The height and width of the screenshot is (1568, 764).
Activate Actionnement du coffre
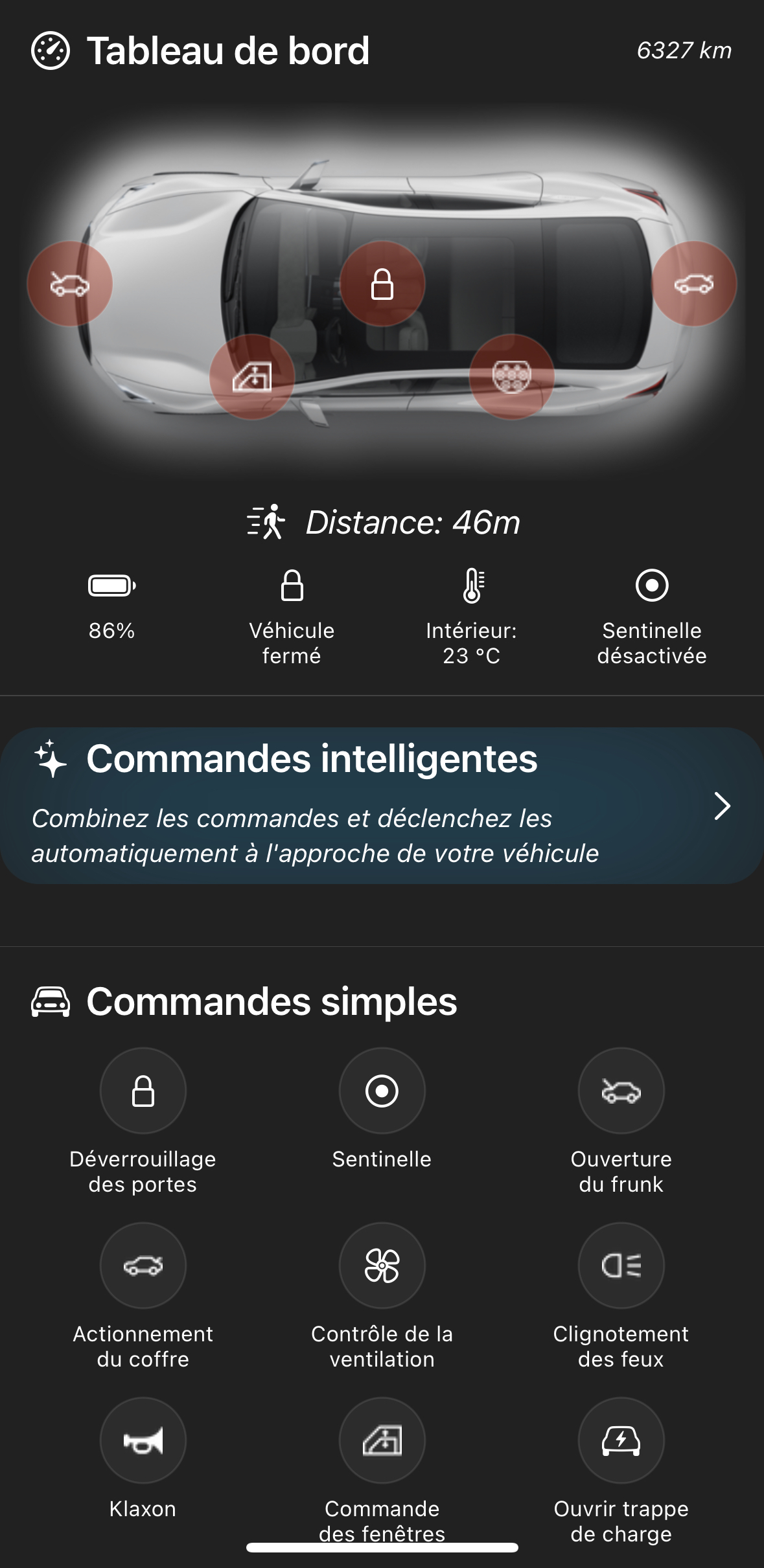tap(143, 1266)
